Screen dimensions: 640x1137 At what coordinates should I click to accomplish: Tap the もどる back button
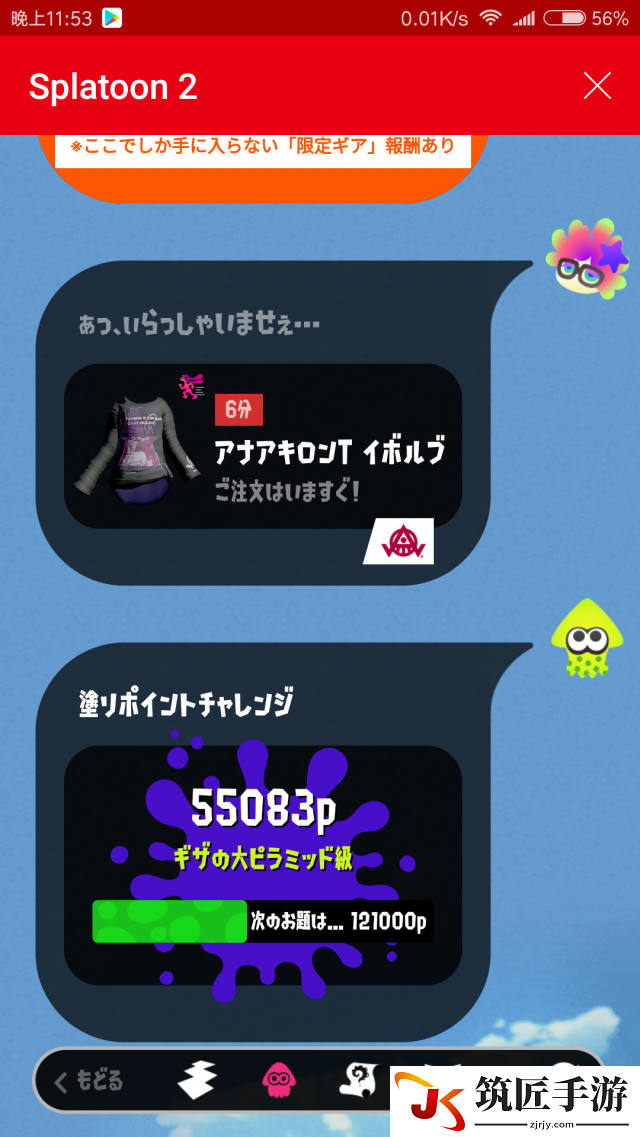pyautogui.click(x=90, y=1081)
